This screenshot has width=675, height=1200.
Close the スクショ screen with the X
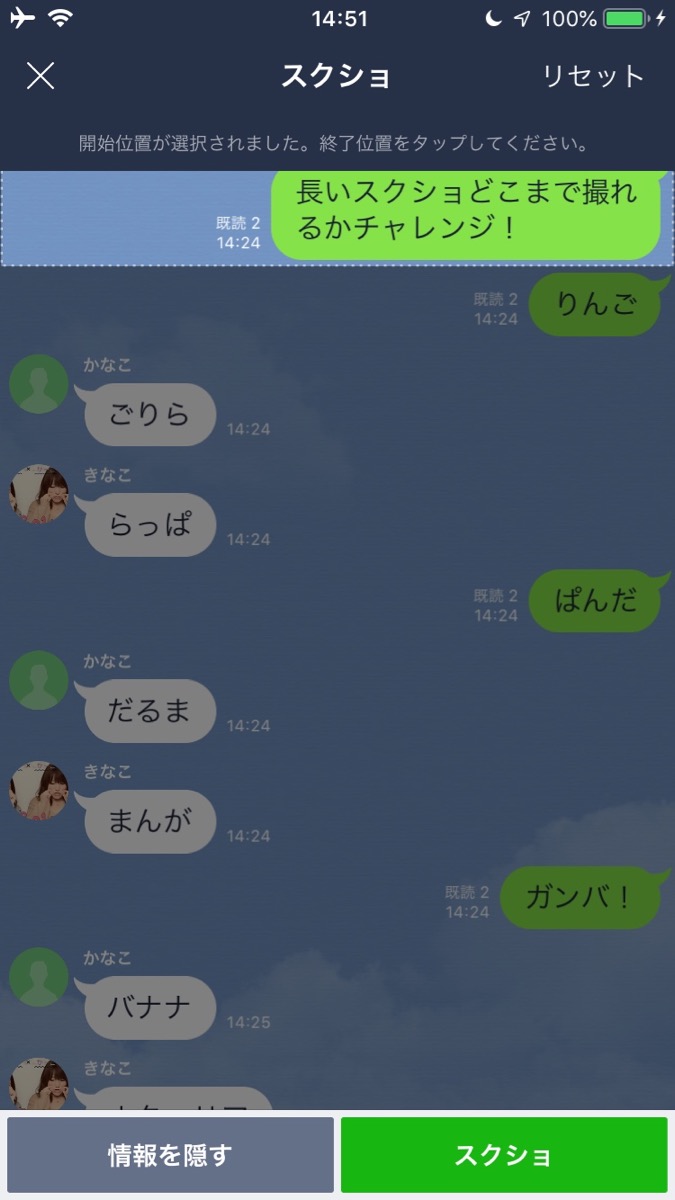(40, 76)
